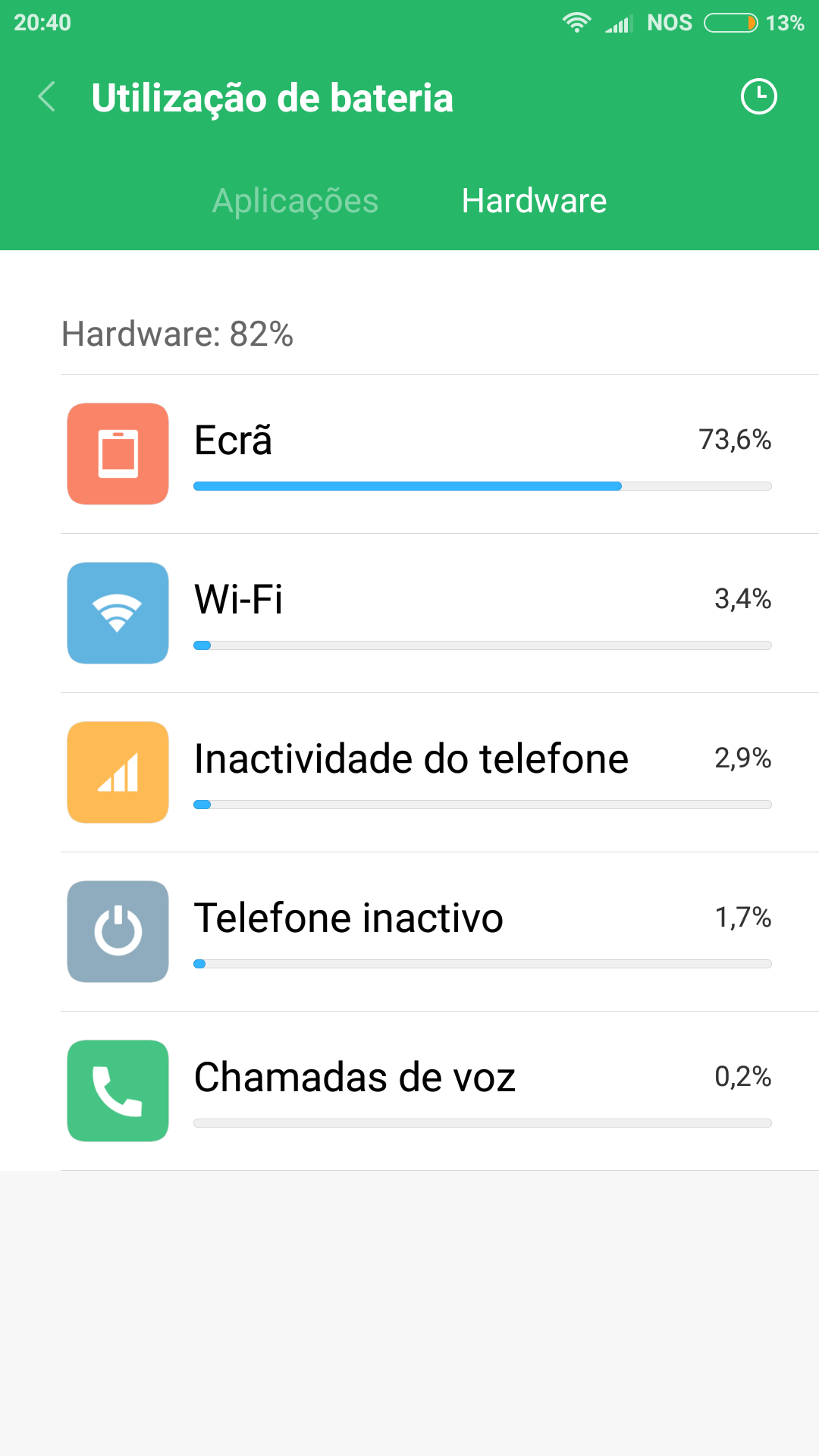Tap Chamadas de voz row
Screen dimensions: 819x1456
click(409, 1091)
